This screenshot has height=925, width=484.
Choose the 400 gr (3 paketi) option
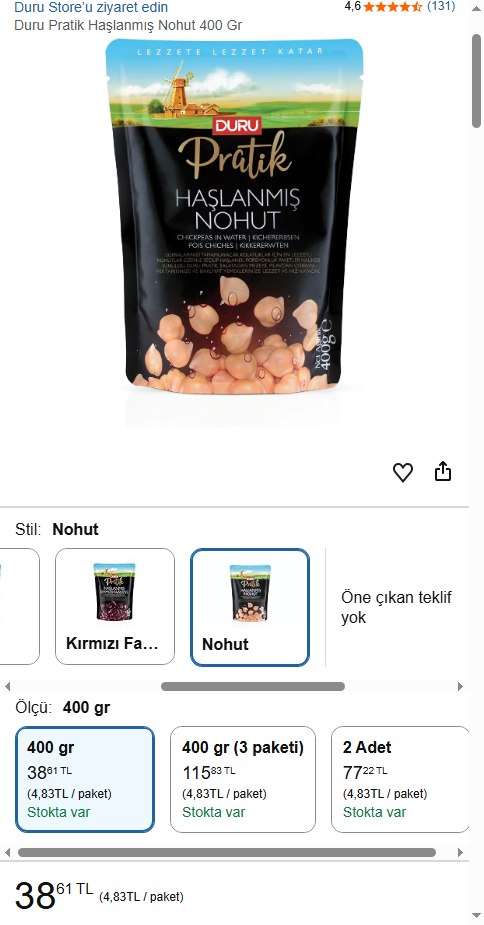tap(243, 779)
